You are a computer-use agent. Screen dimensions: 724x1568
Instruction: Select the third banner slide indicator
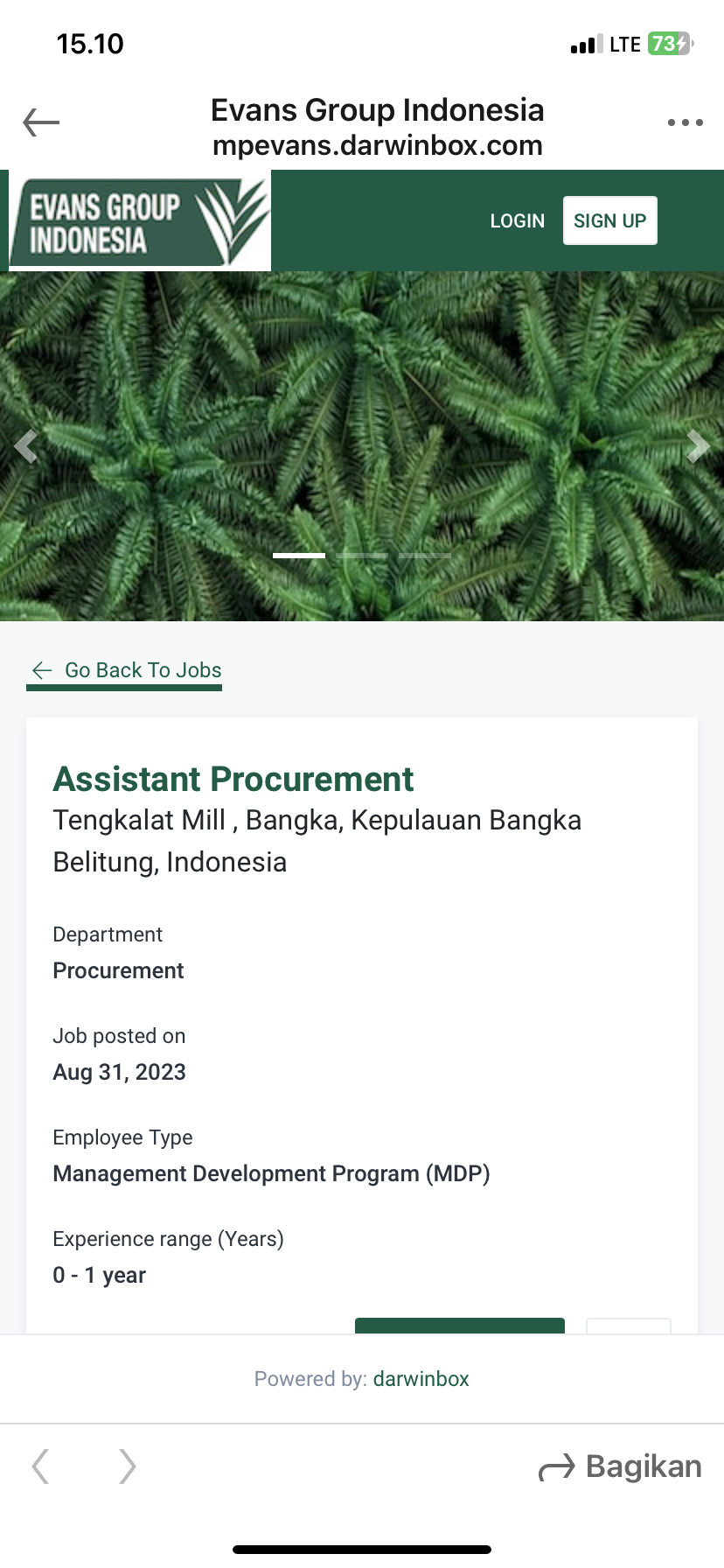pos(425,556)
